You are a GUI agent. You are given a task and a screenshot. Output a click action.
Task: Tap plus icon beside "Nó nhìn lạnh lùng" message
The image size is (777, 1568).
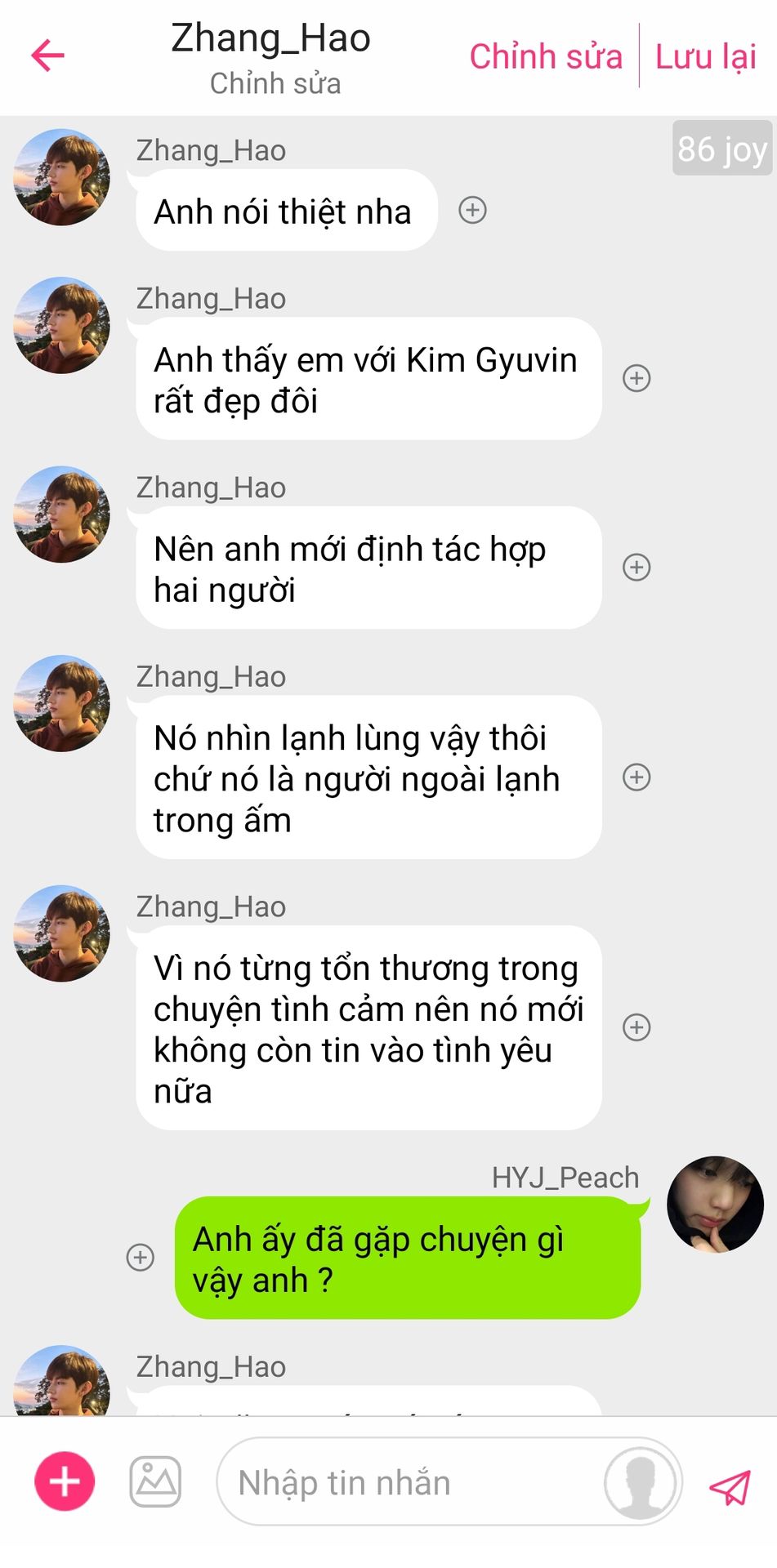(636, 777)
